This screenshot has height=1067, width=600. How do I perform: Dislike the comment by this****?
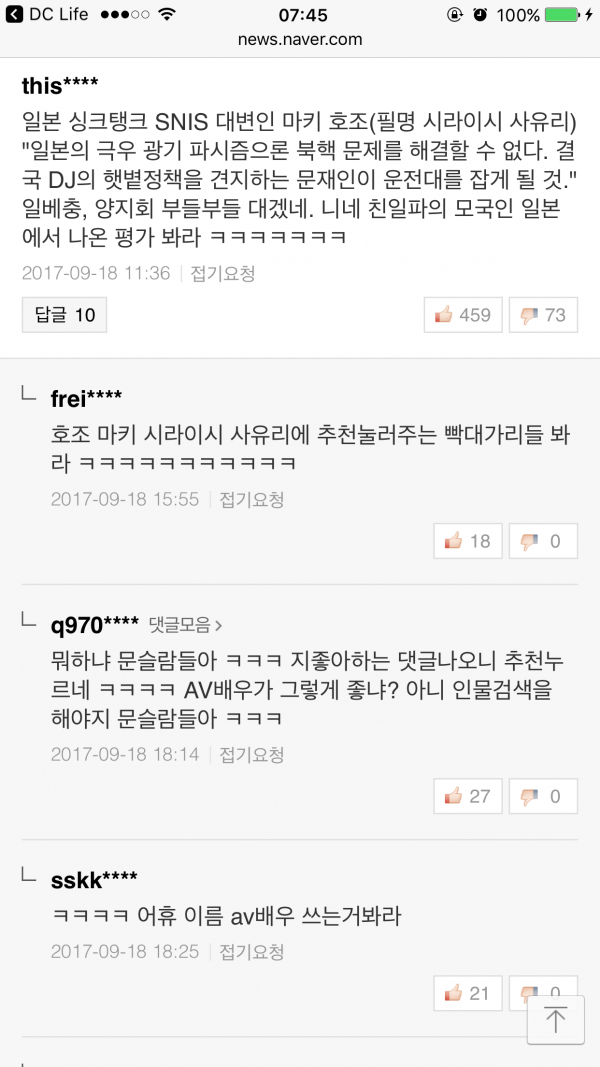(543, 315)
